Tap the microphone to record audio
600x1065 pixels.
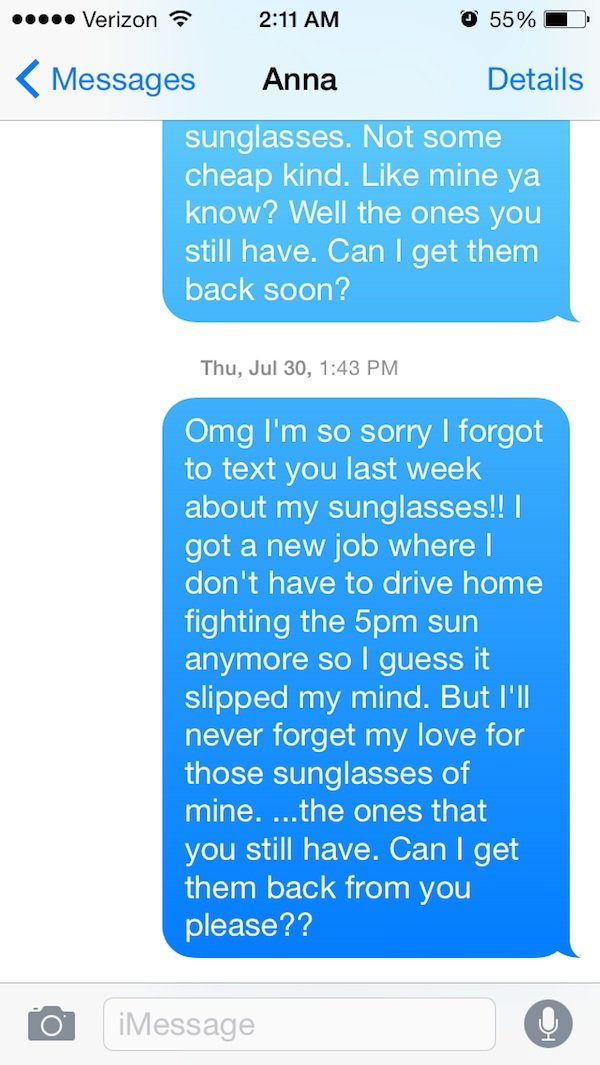point(548,1024)
